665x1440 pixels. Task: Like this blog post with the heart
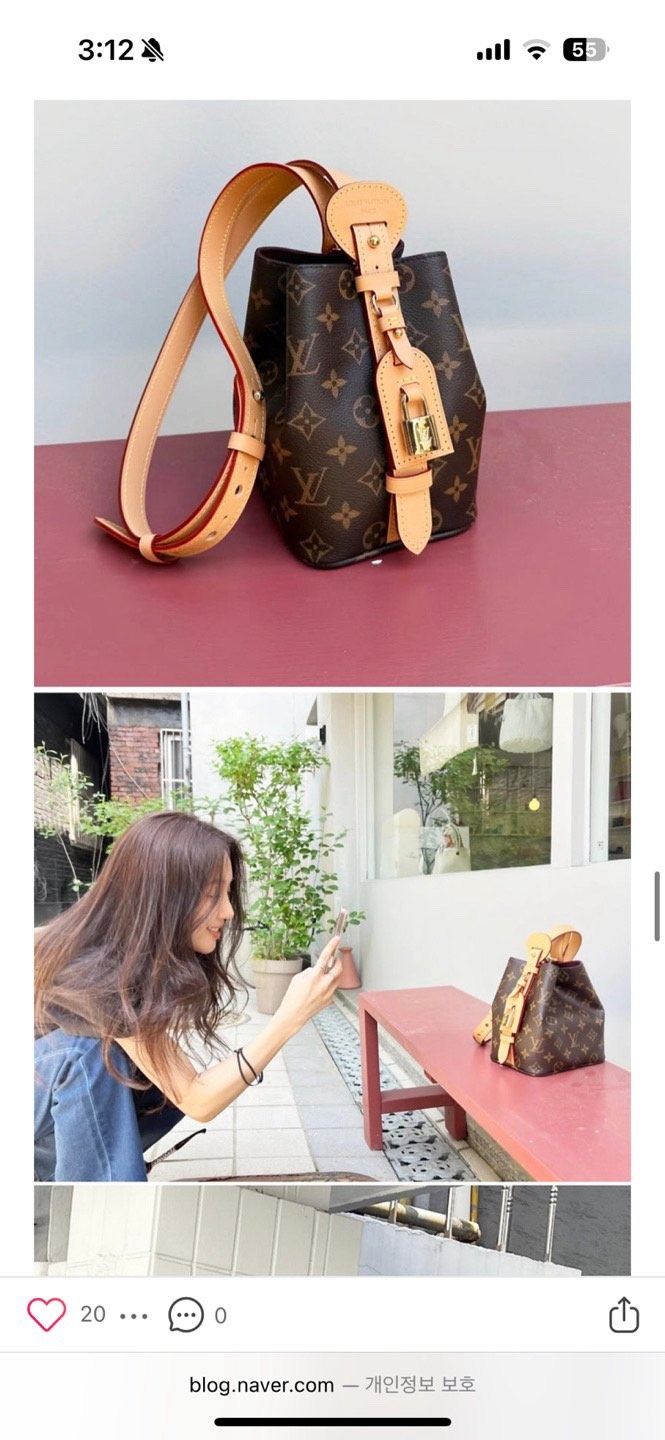(x=46, y=1314)
